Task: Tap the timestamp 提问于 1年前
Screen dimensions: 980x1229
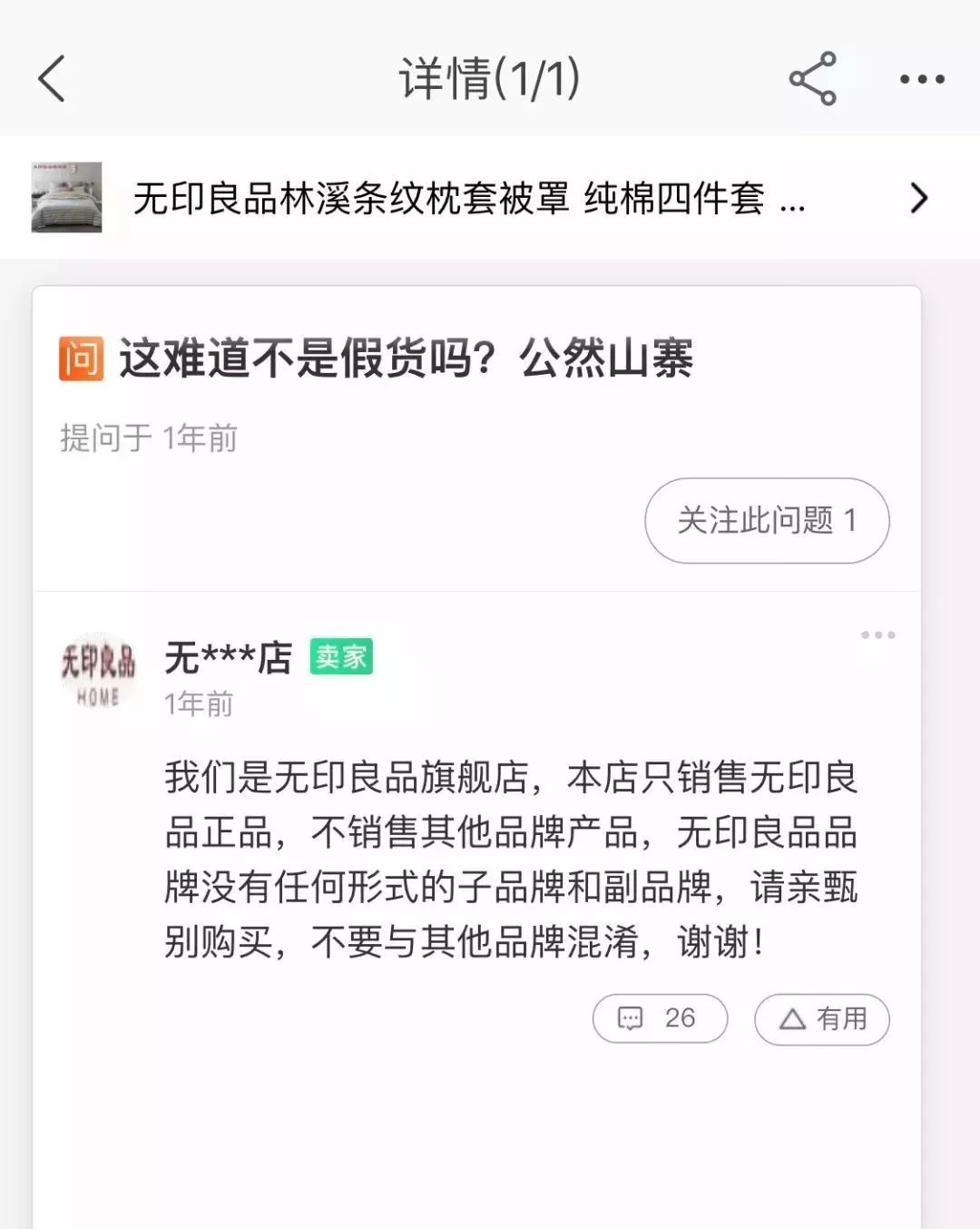Action: coord(145,437)
